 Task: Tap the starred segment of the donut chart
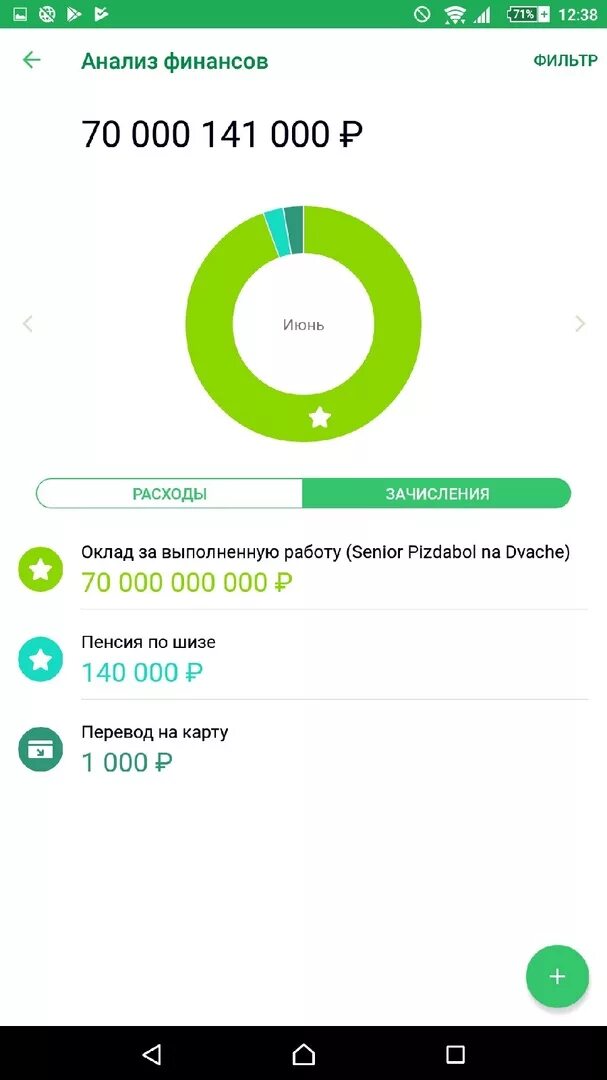319,418
